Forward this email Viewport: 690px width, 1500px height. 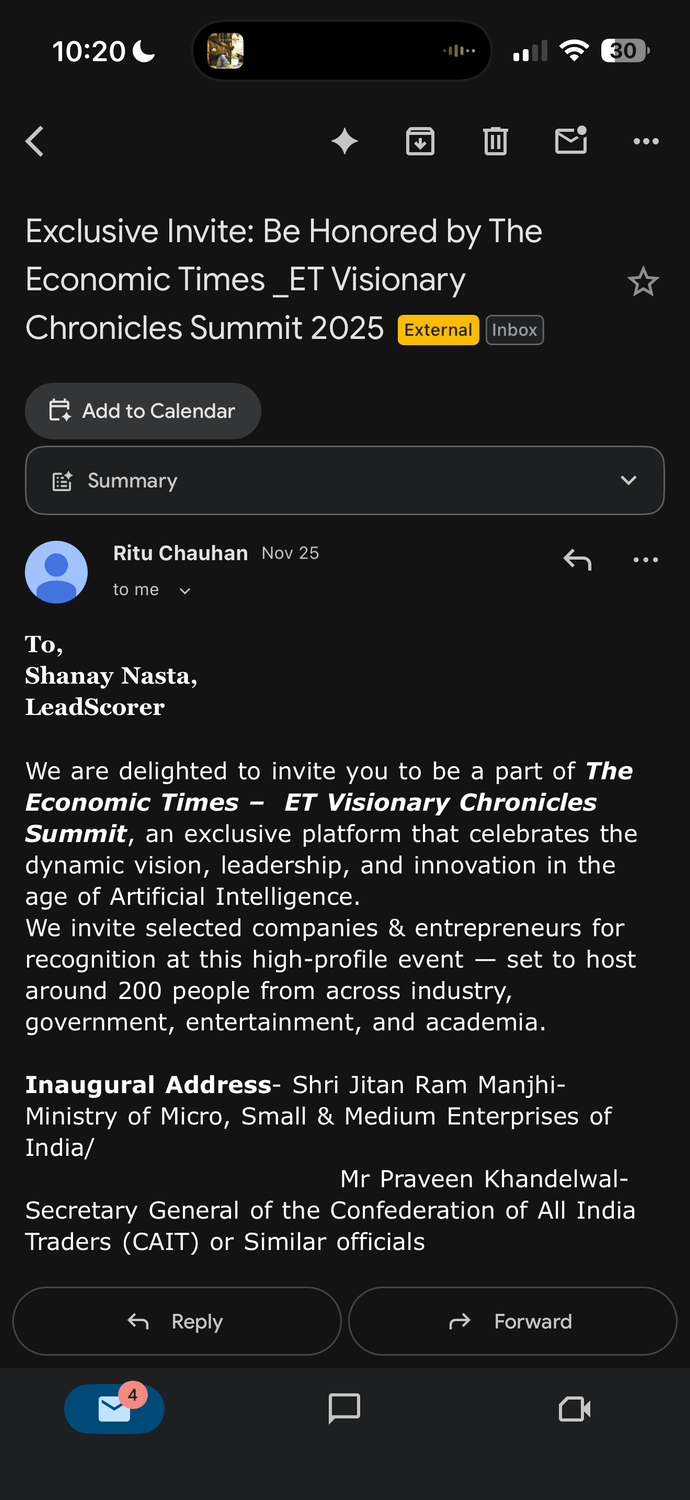512,1321
